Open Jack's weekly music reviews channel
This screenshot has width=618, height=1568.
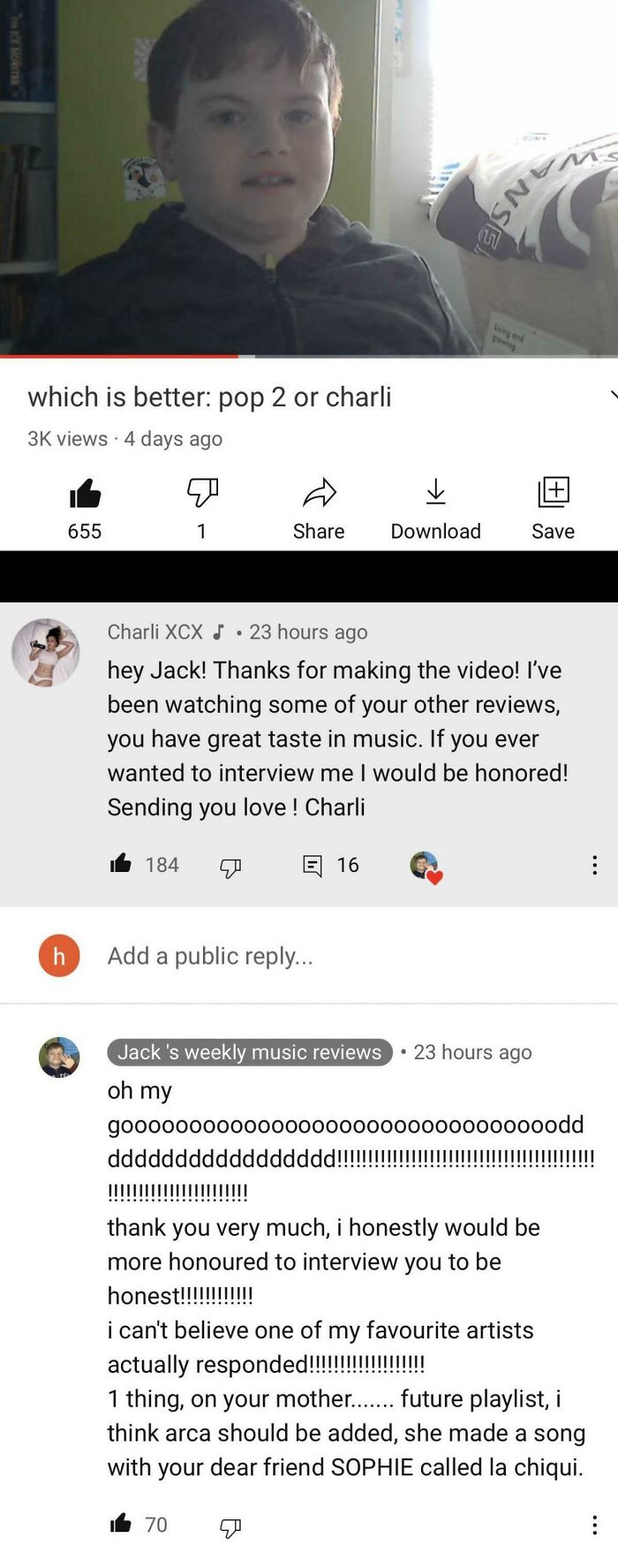pos(250,1052)
